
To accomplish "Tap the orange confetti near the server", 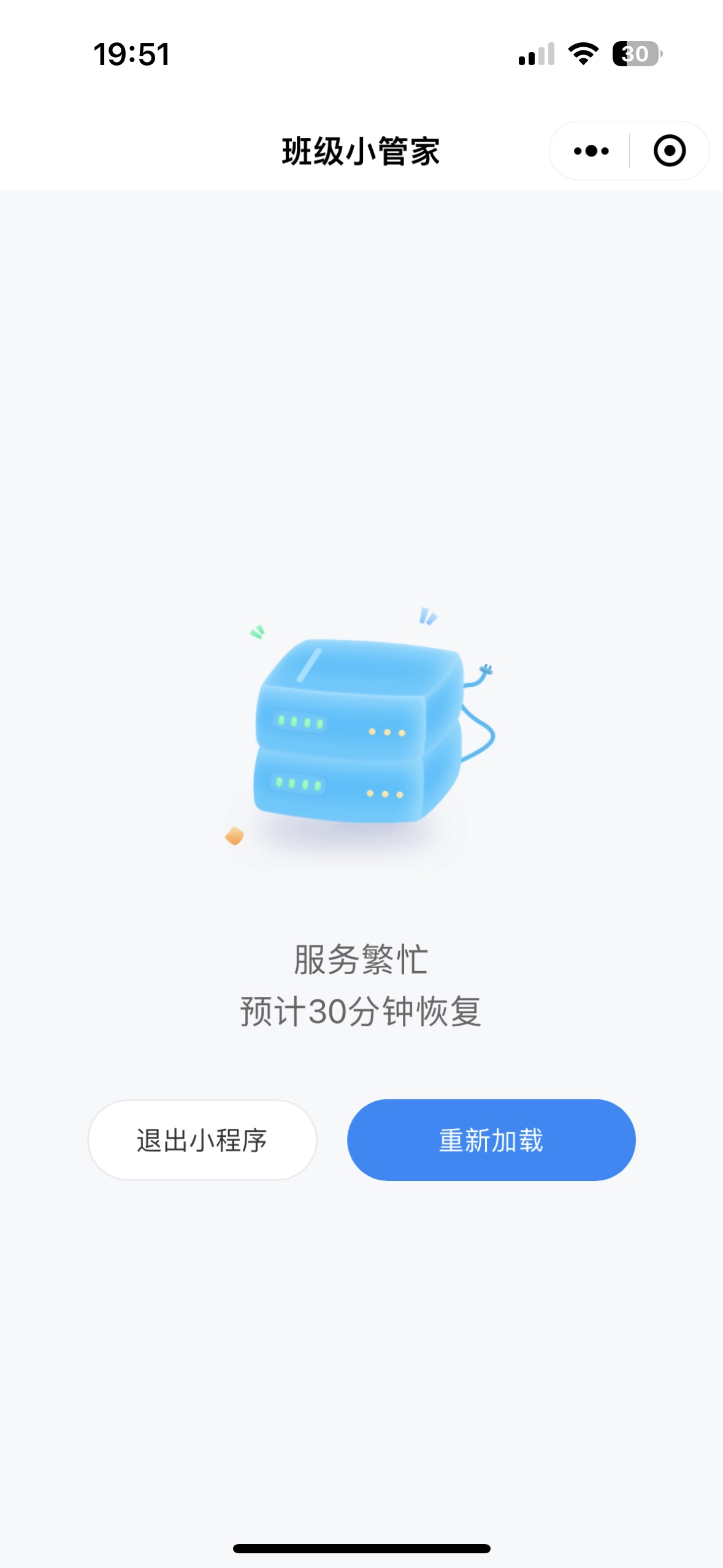I will click(x=235, y=836).
